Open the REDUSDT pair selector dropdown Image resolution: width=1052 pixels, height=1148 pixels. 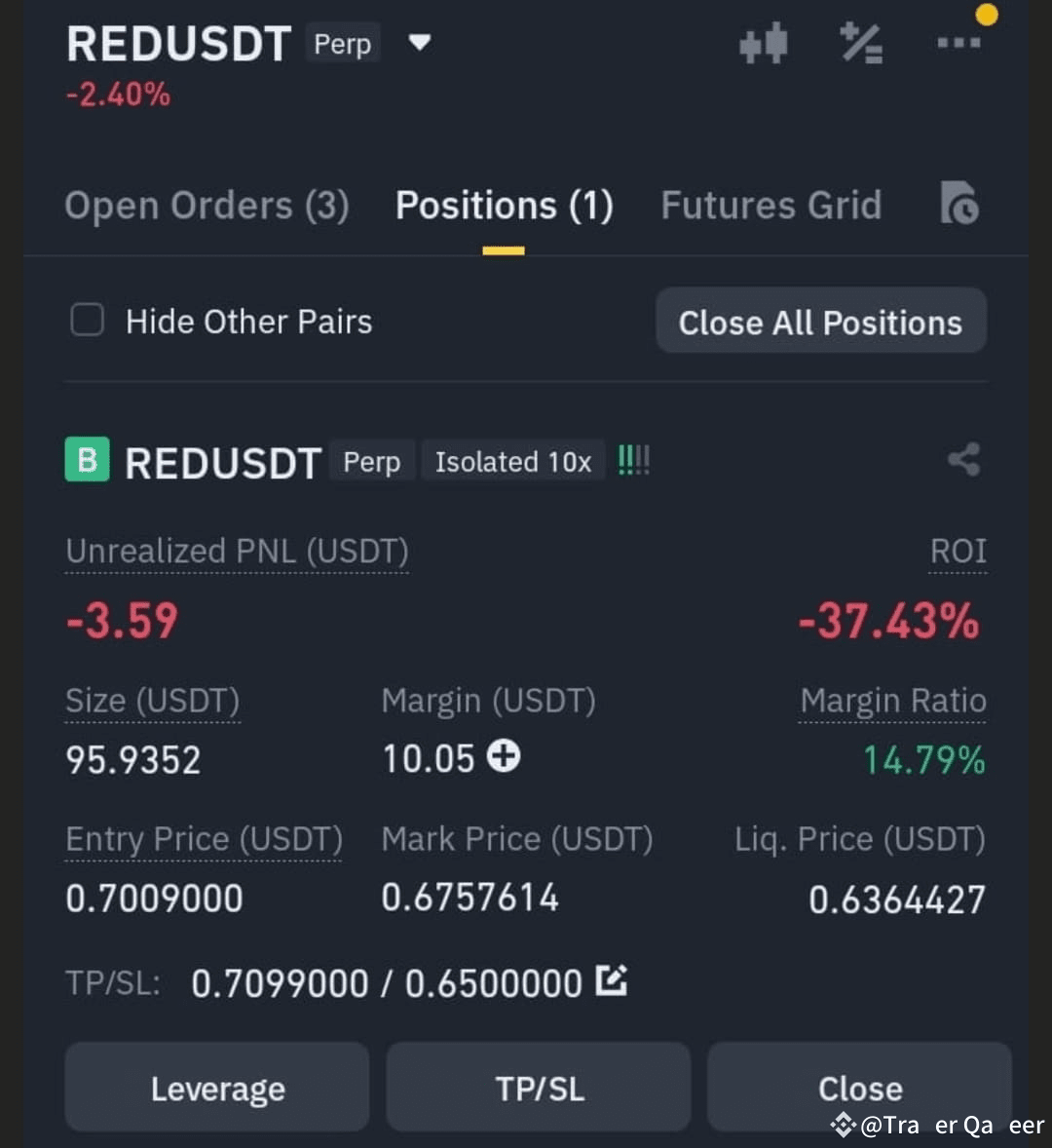(x=419, y=43)
